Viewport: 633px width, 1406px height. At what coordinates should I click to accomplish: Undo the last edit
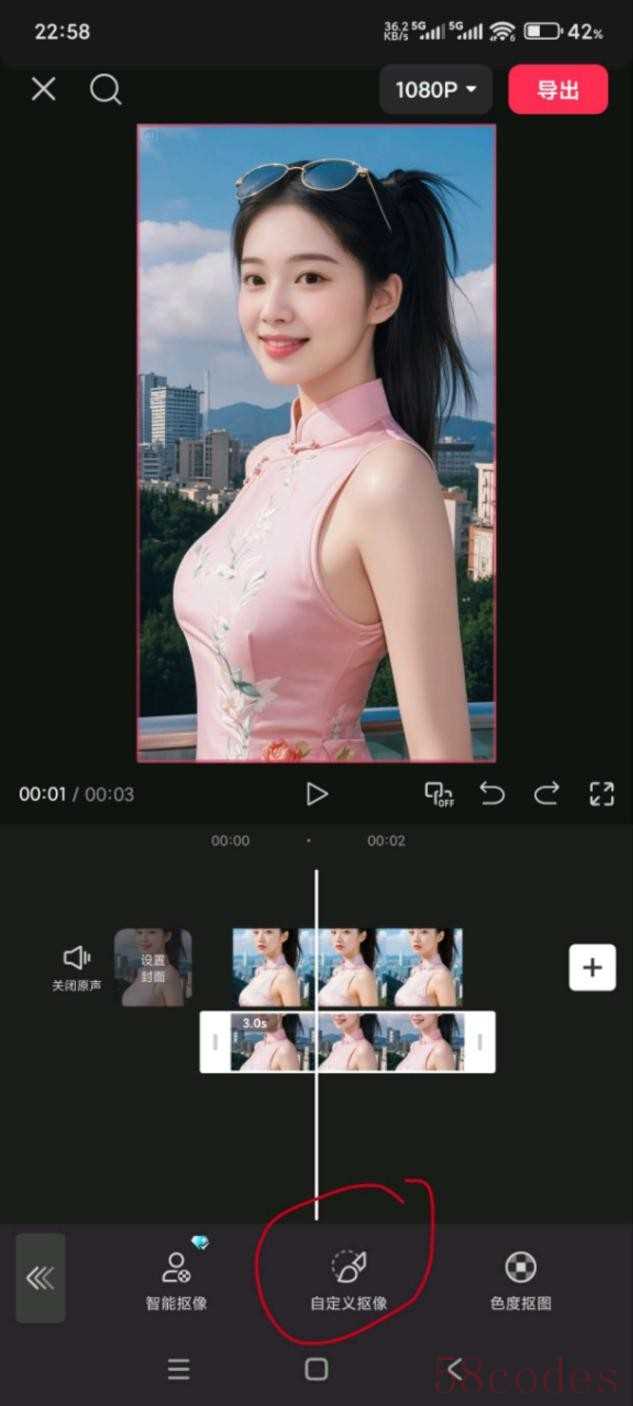(x=492, y=794)
